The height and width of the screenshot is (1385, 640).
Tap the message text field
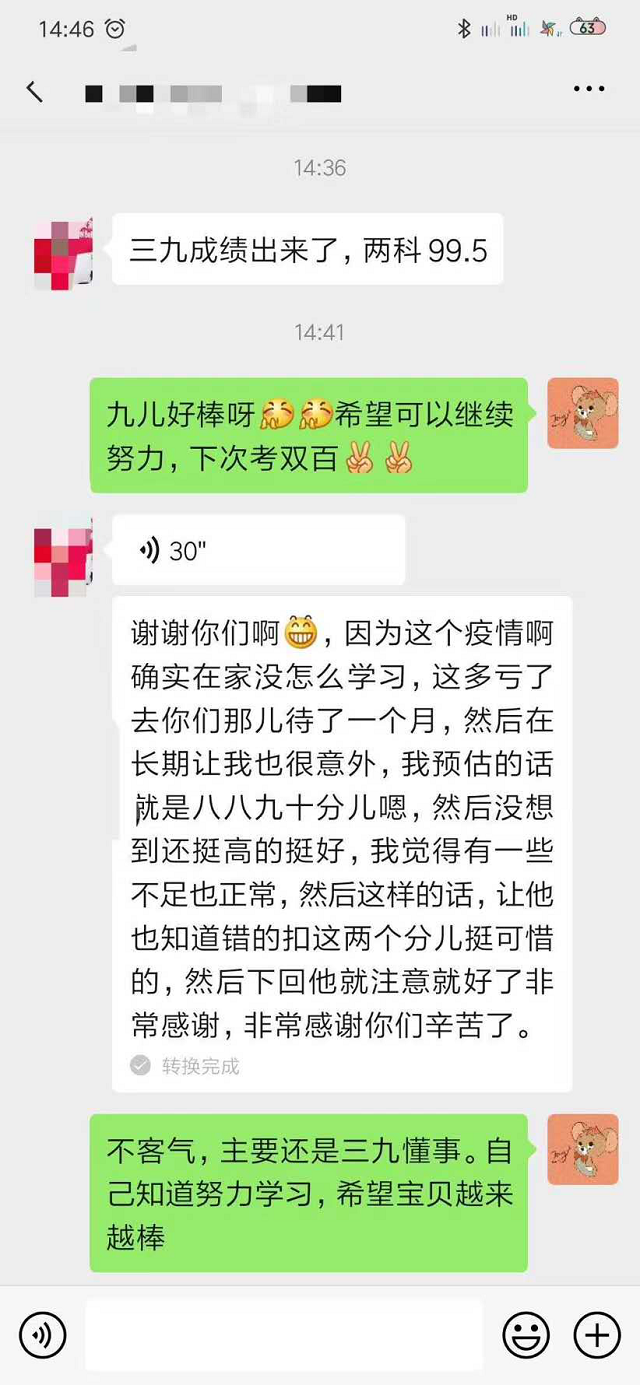point(283,1335)
